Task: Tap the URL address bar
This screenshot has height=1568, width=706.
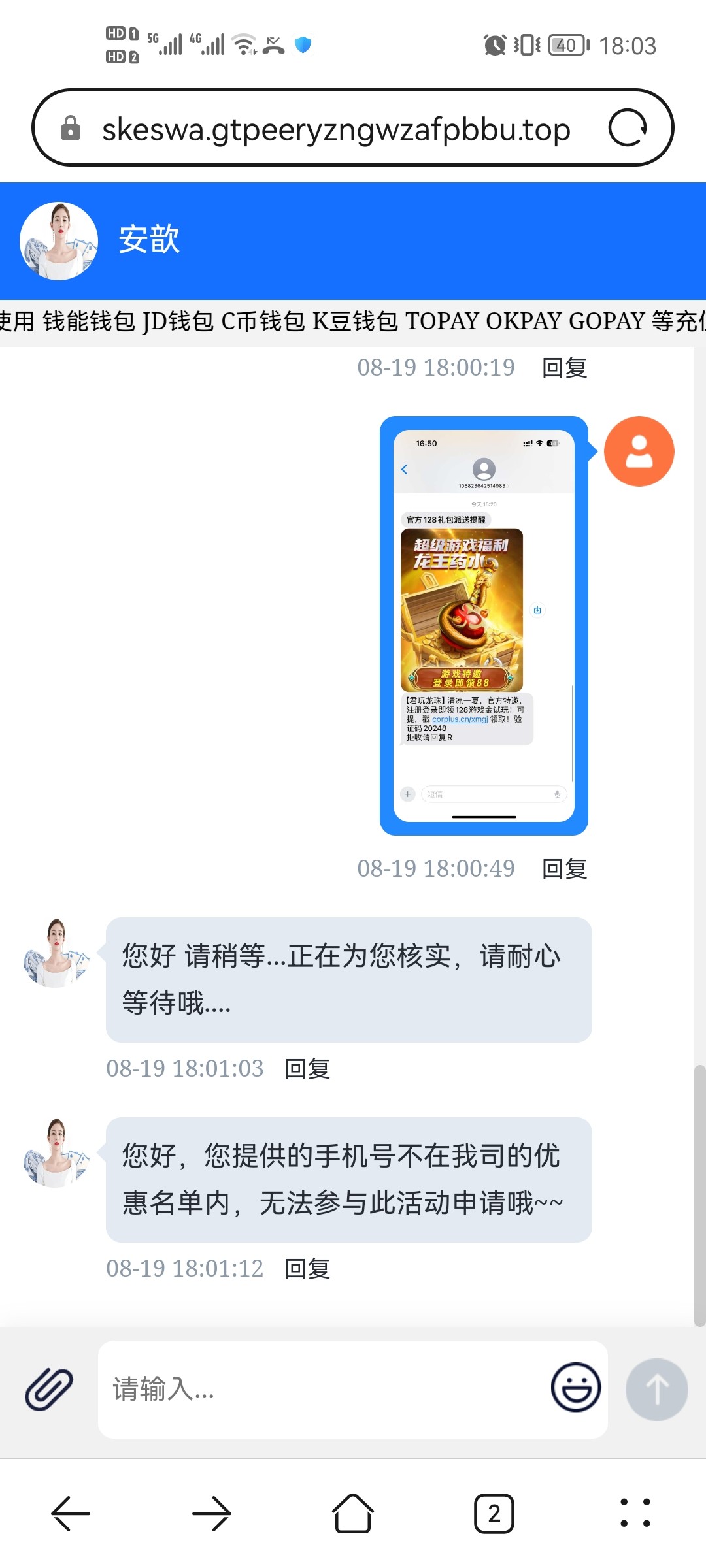Action: (x=336, y=129)
